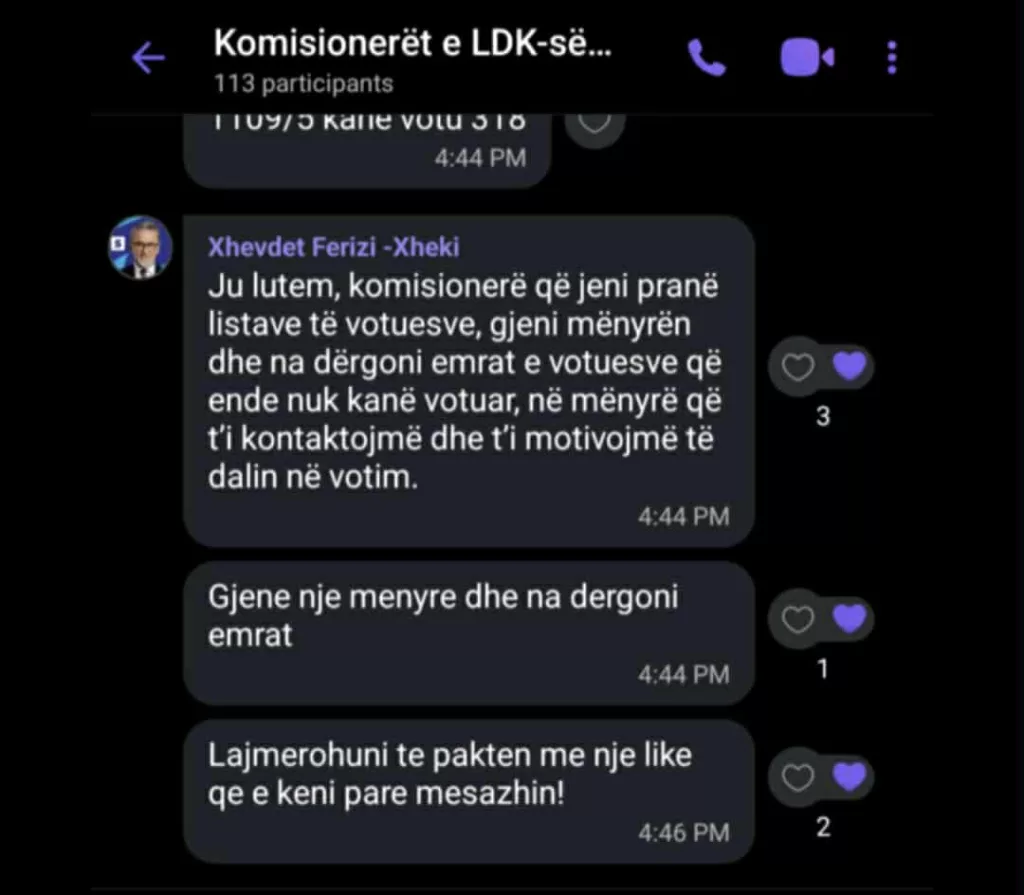View Xhevdet Ferizi's profile picture
Viewport: 1024px width, 895px height.
point(140,247)
